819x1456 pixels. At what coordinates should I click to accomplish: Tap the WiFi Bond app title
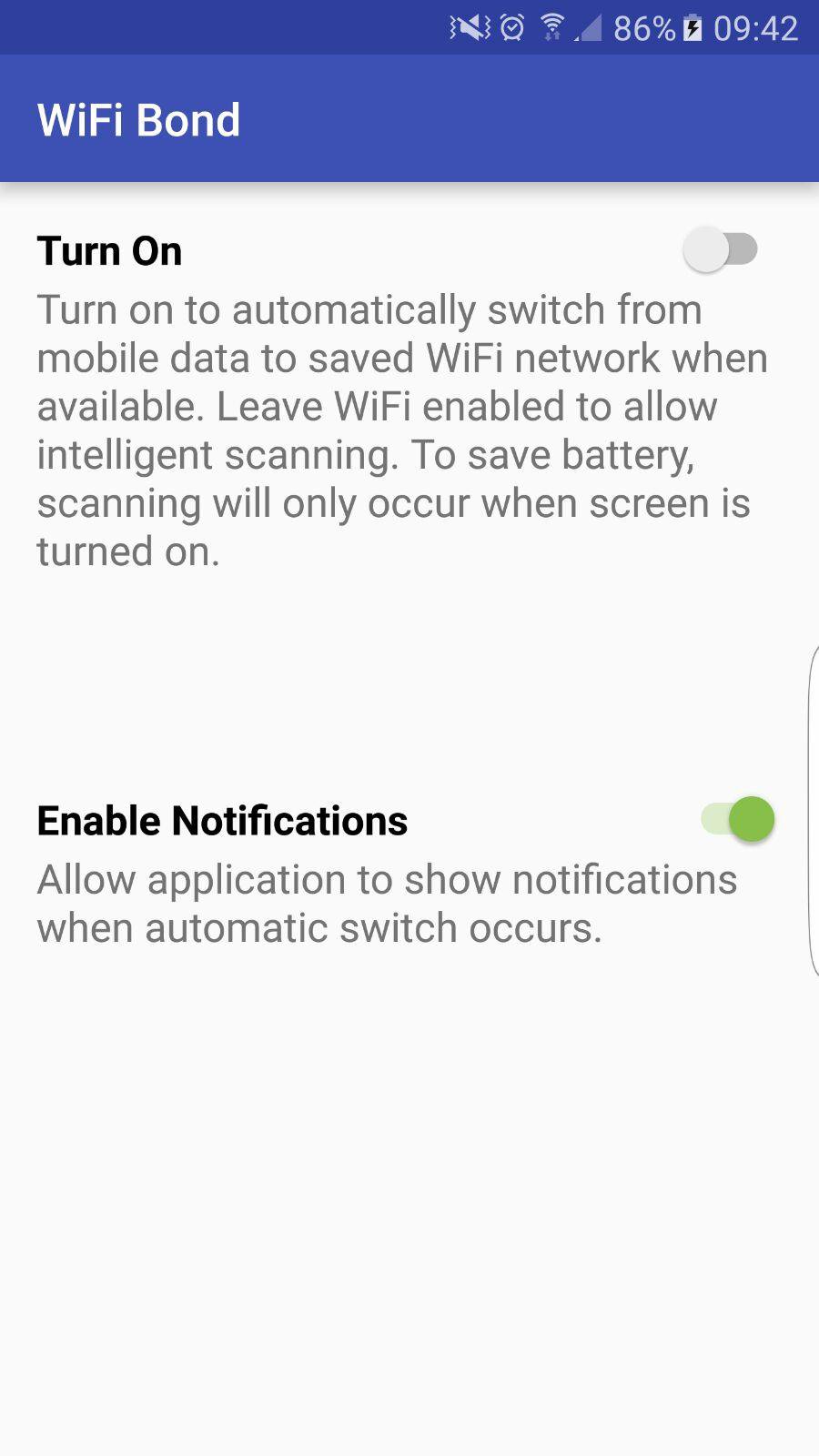(137, 118)
